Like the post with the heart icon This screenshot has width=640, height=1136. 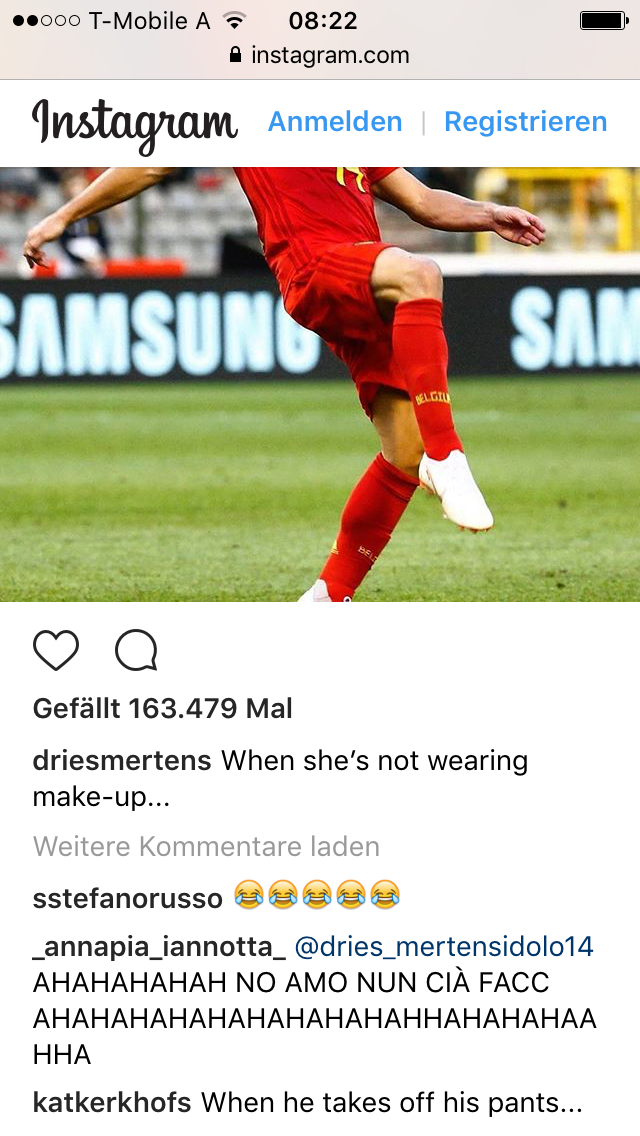click(56, 650)
